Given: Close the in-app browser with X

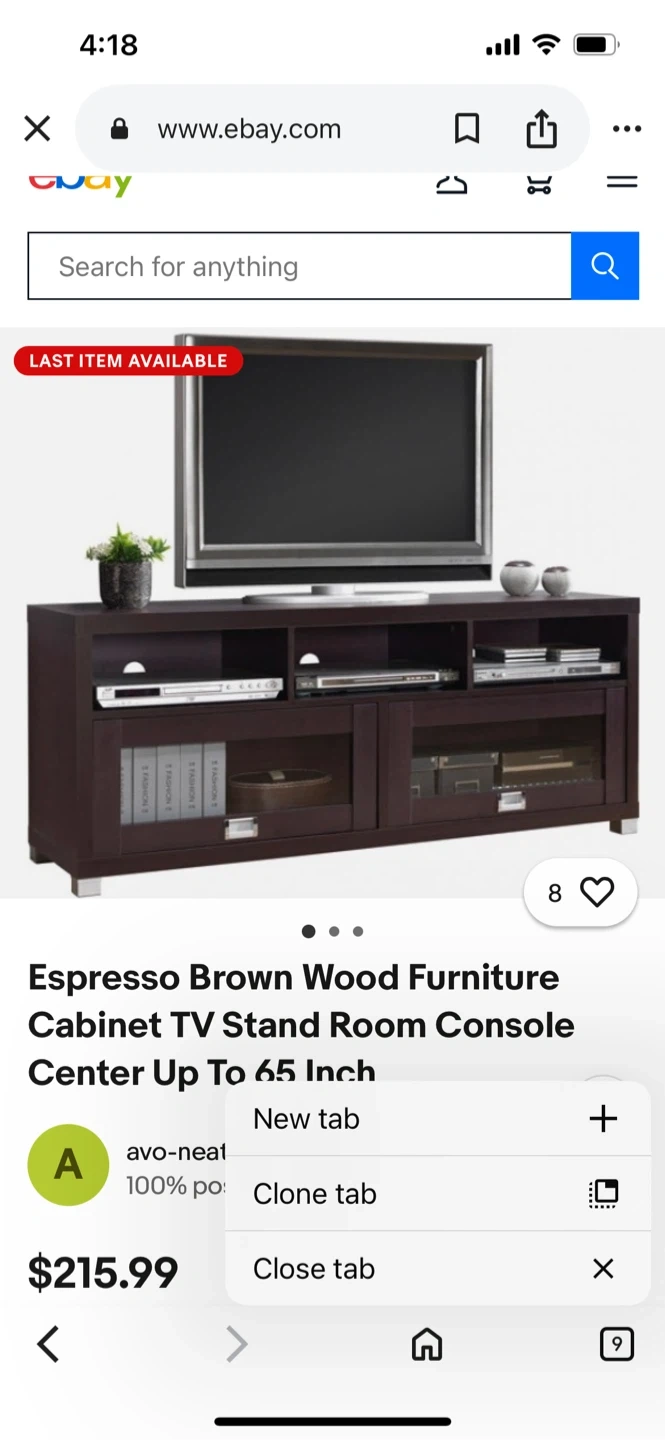Looking at the screenshot, I should click(x=37, y=129).
